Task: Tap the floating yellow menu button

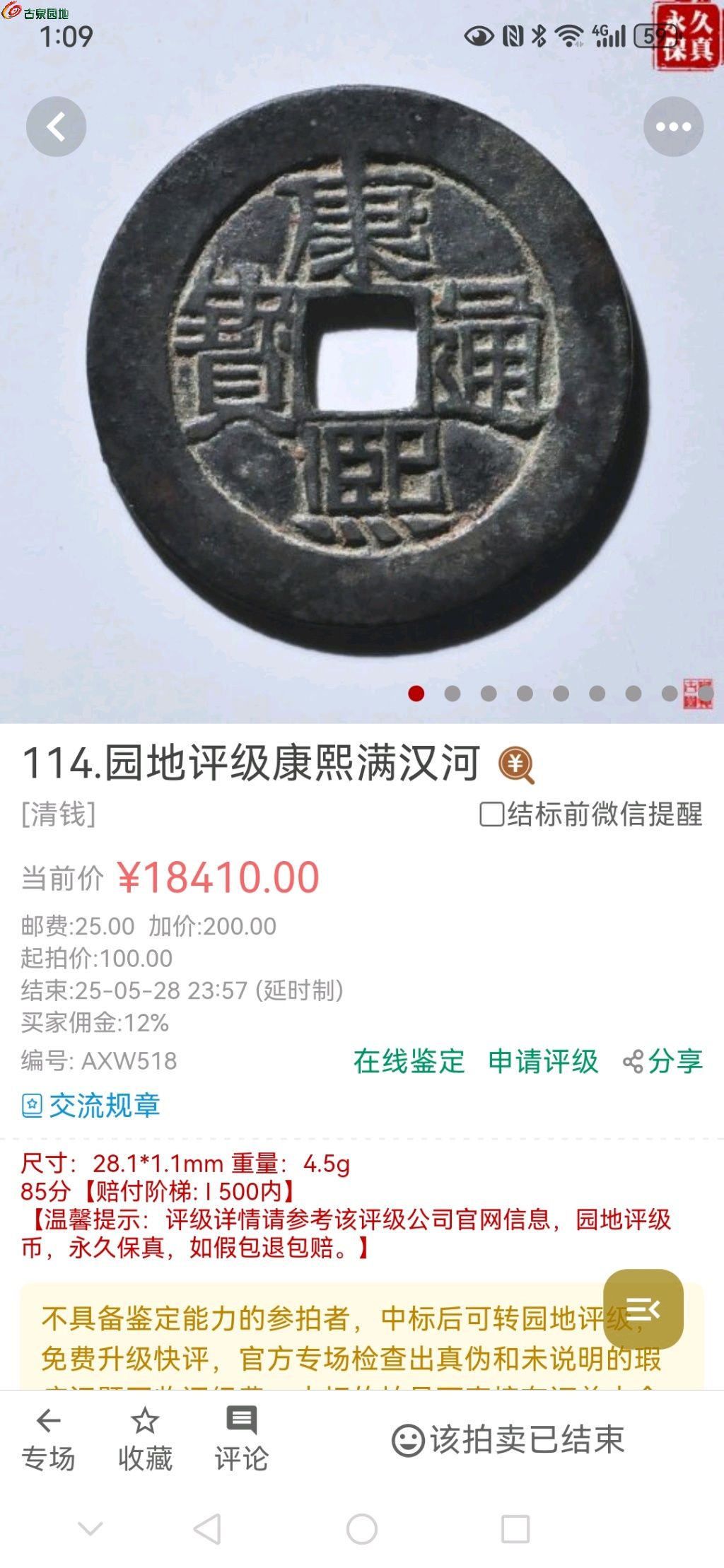Action: [x=643, y=1309]
